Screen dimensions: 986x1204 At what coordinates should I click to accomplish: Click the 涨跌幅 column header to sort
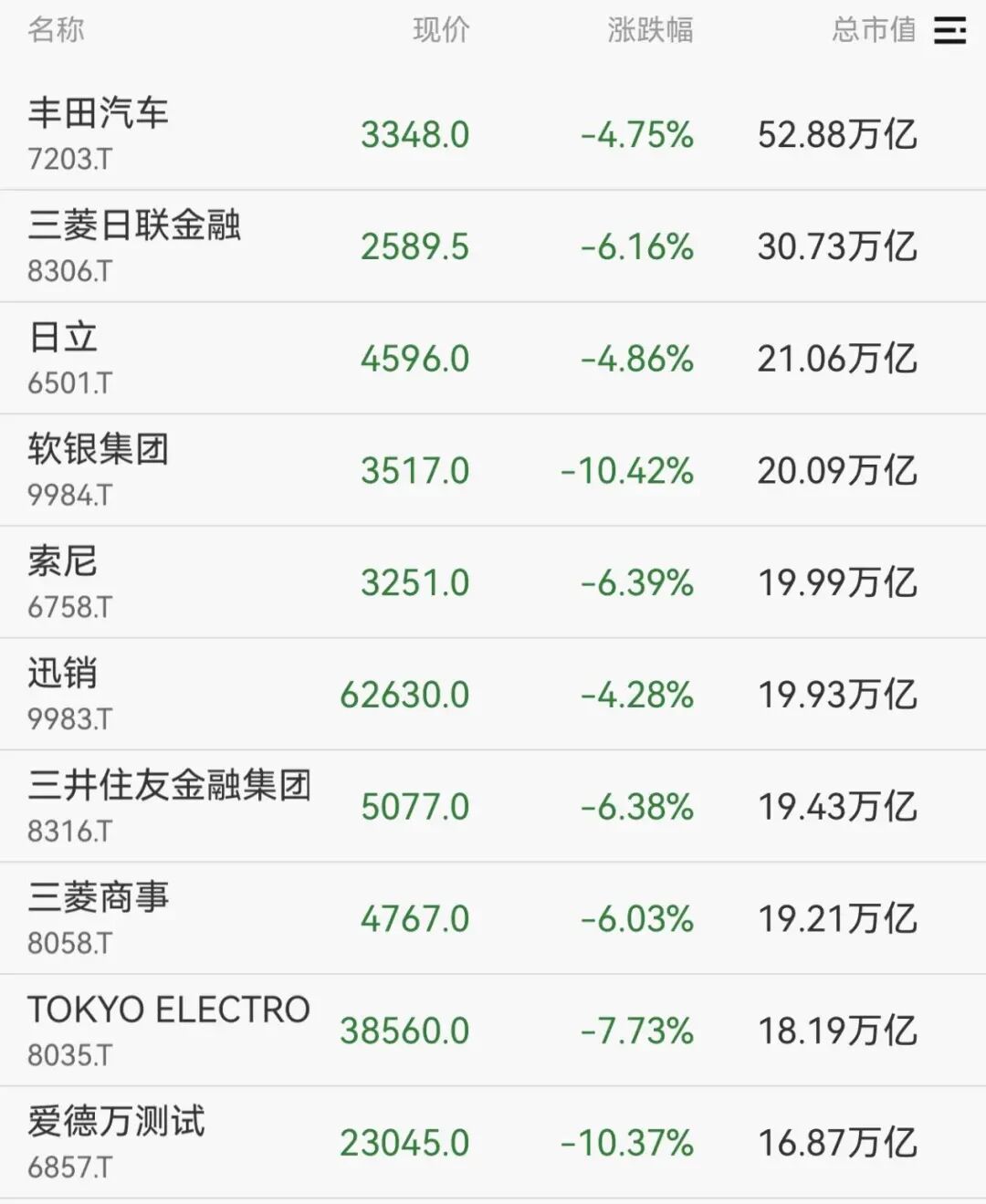click(651, 32)
